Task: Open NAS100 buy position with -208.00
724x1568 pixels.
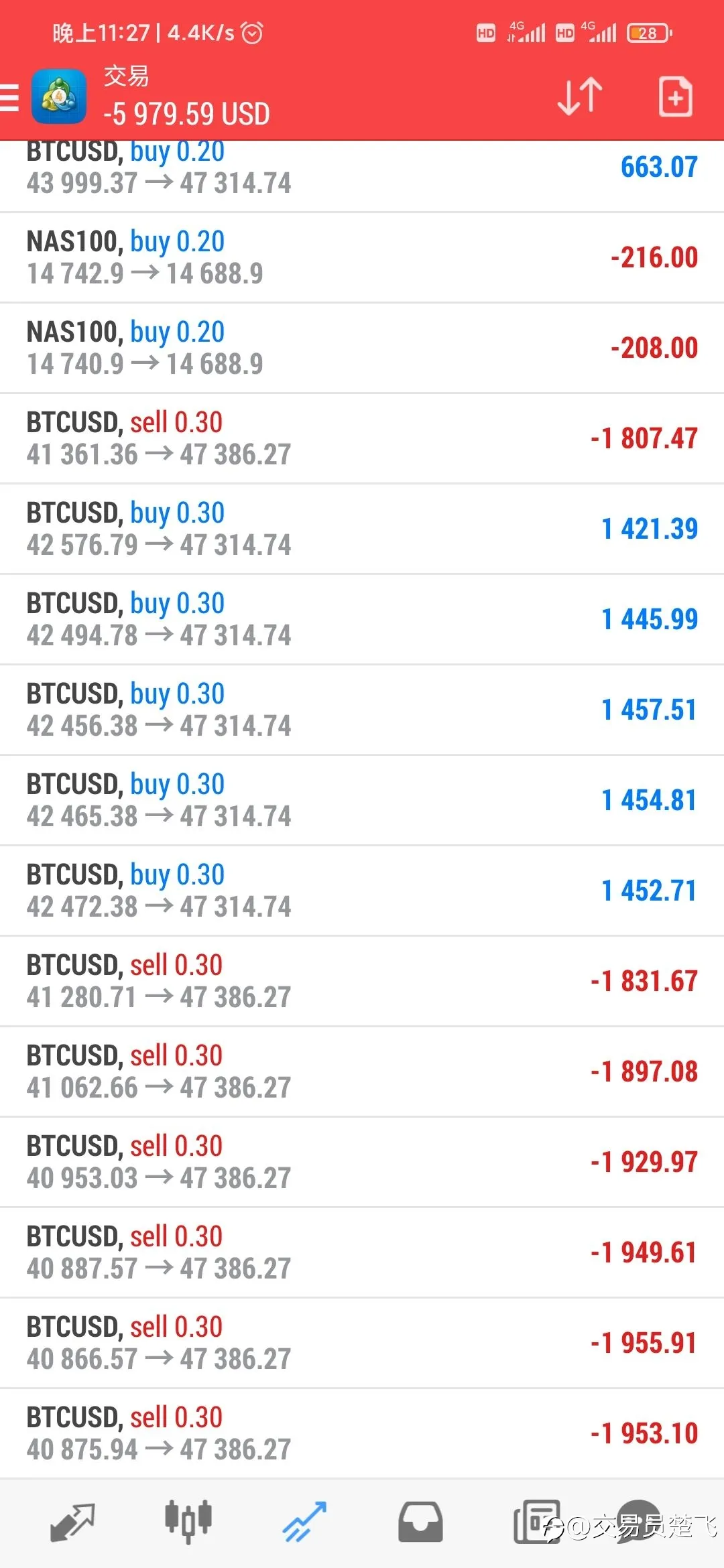Action: point(362,348)
